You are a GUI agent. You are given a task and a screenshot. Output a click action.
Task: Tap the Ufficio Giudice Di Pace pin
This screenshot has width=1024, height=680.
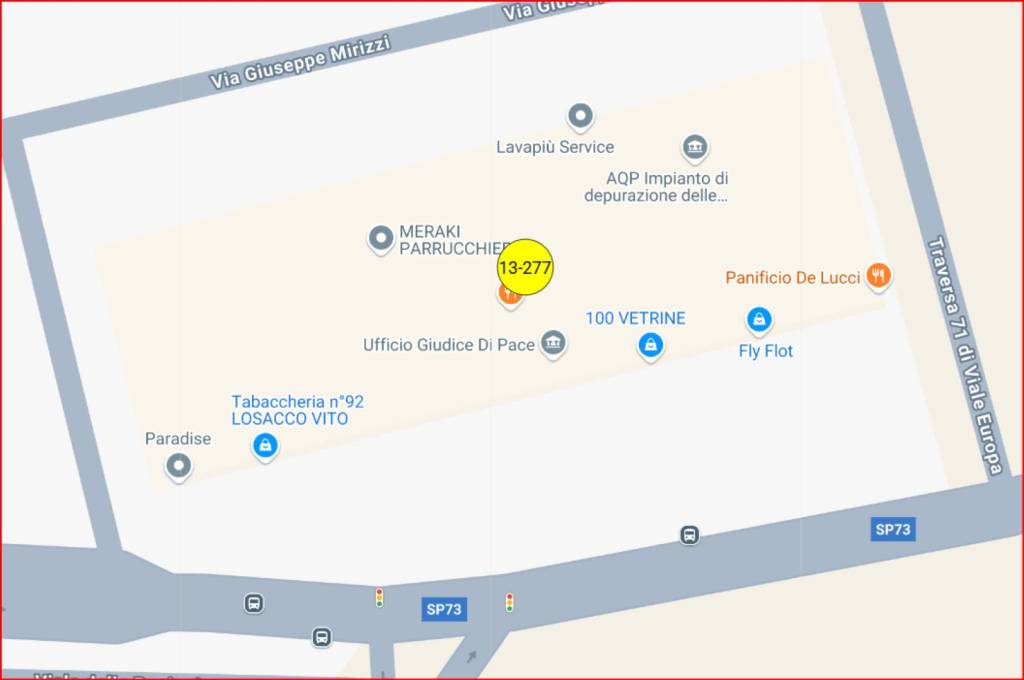tap(552, 344)
